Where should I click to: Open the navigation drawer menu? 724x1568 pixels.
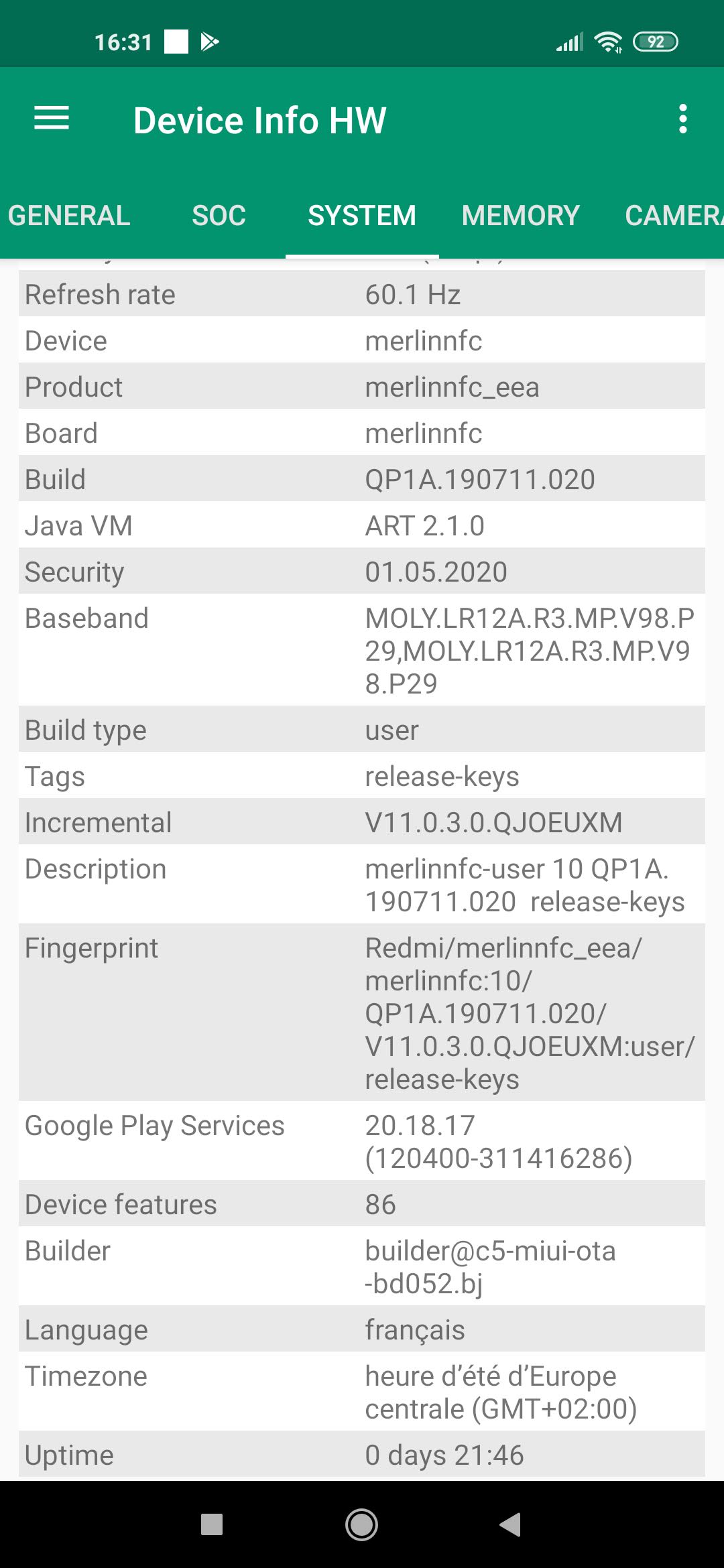pos(52,119)
